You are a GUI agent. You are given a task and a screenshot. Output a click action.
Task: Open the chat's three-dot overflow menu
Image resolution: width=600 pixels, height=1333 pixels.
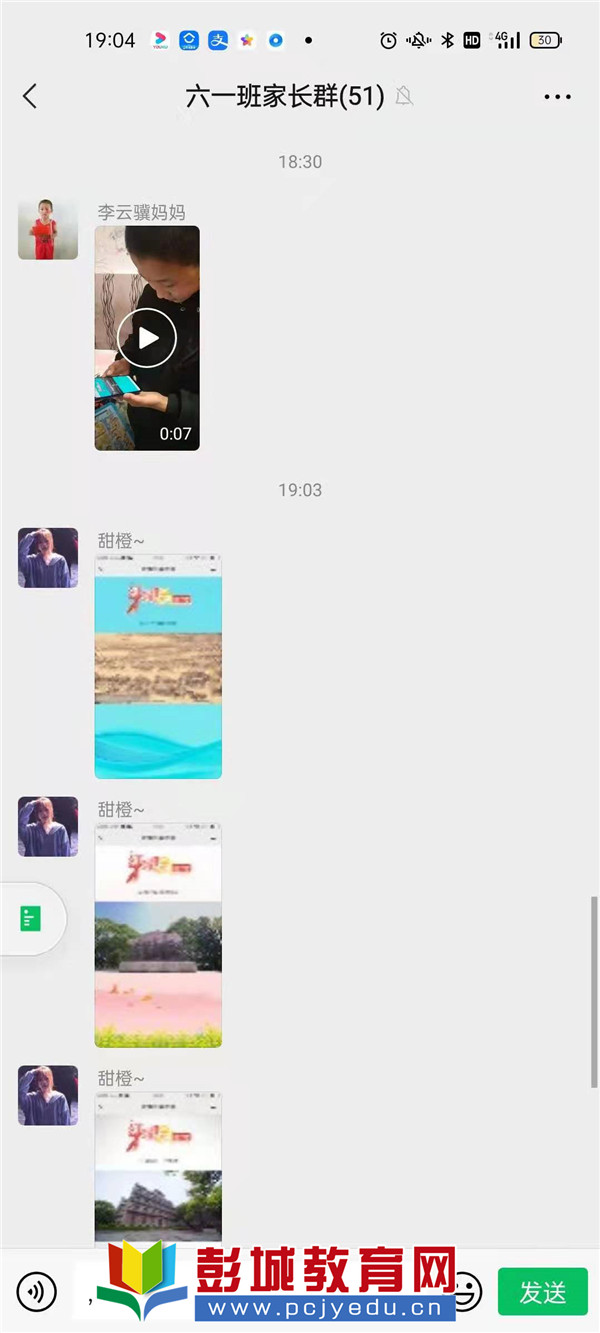[557, 97]
